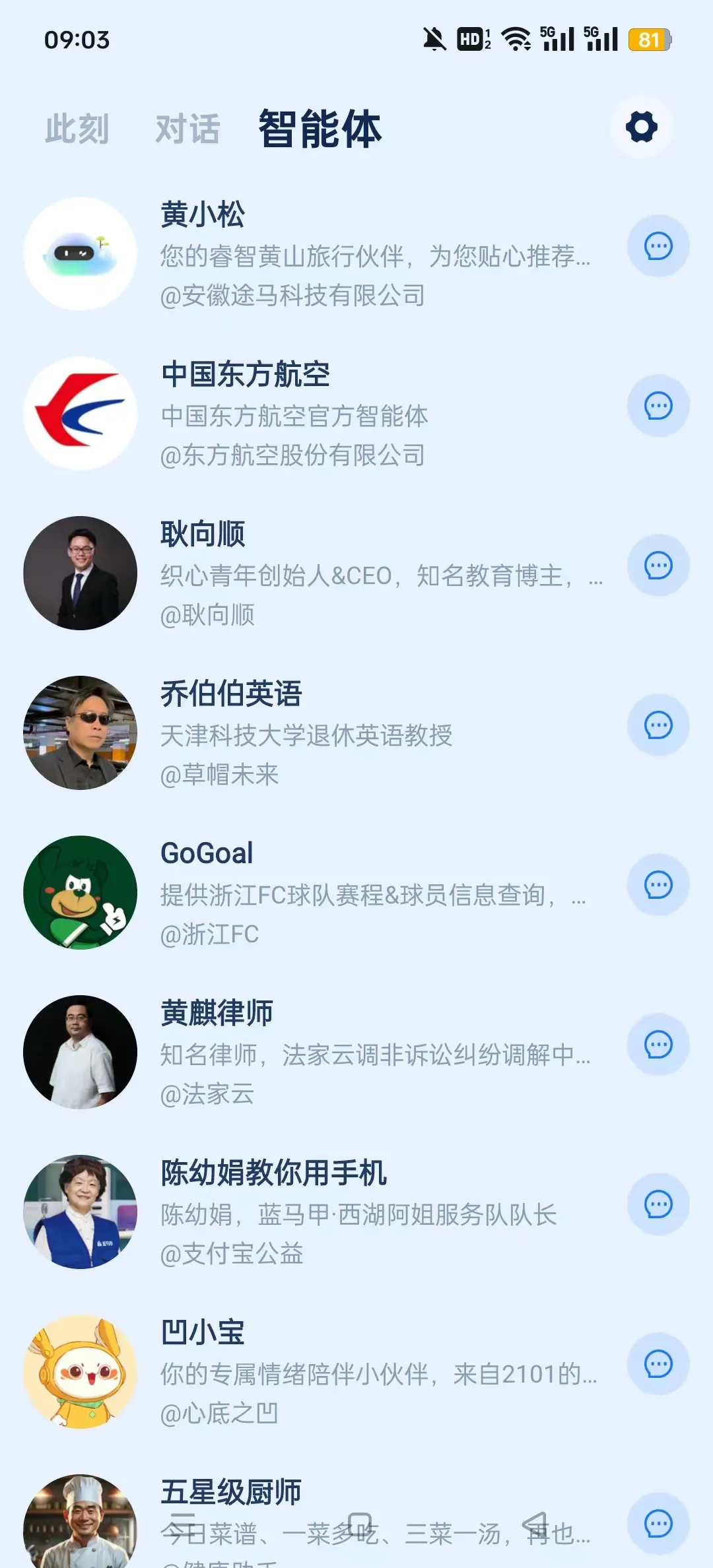Click the chat icon for 乔伯伯英语

(x=657, y=726)
